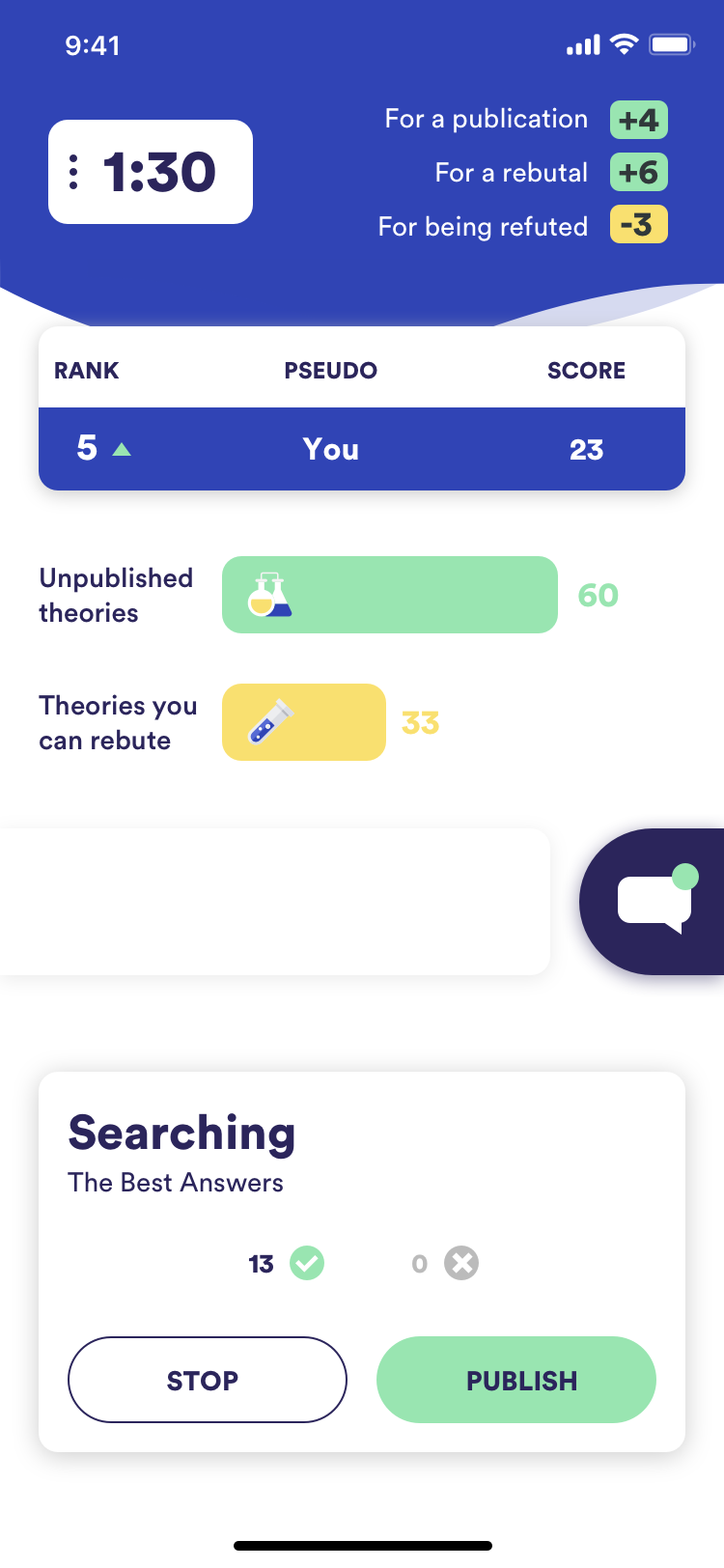Open the three-dot menu beside the timer

[x=73, y=172]
